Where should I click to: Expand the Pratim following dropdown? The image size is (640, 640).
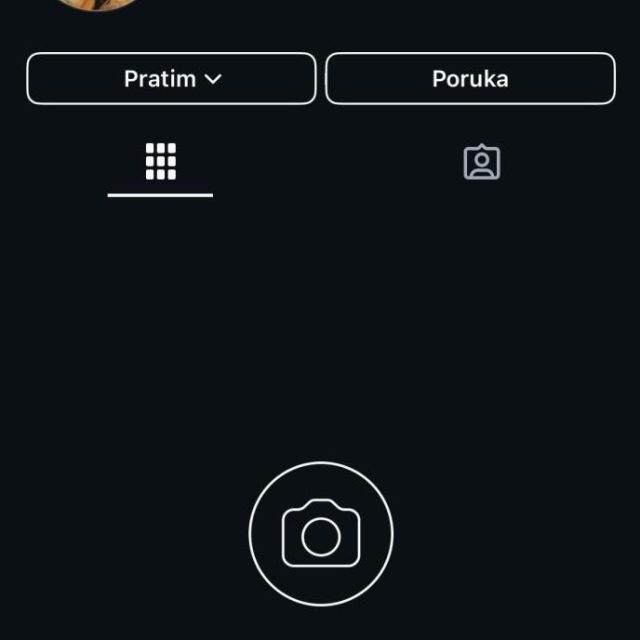tap(171, 79)
